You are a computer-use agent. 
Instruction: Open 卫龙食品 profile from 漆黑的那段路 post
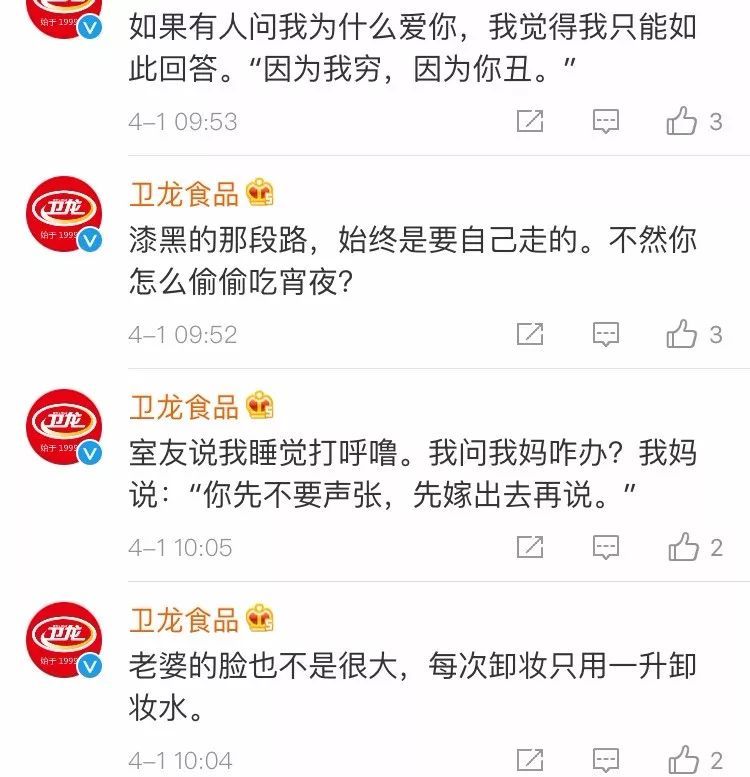(x=184, y=193)
